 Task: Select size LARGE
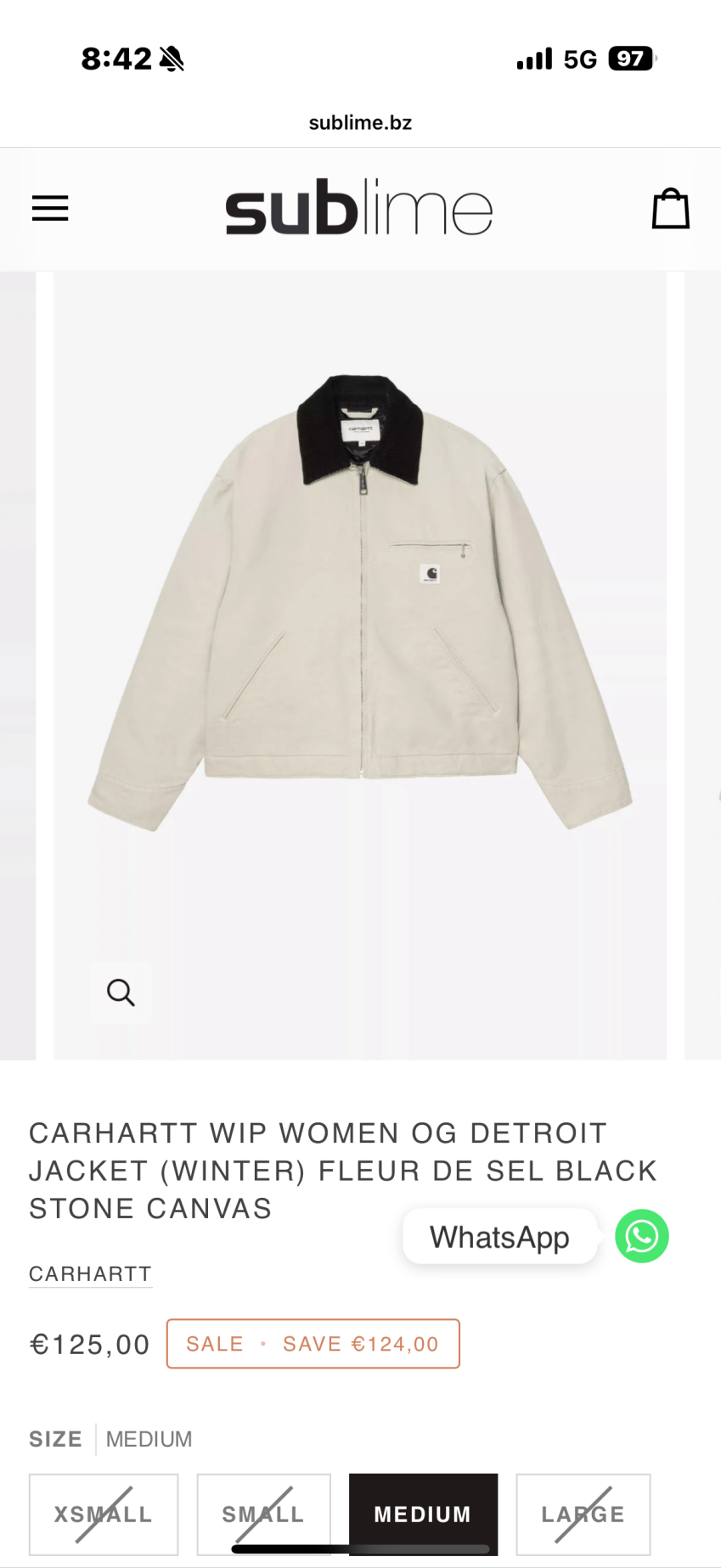(583, 1515)
